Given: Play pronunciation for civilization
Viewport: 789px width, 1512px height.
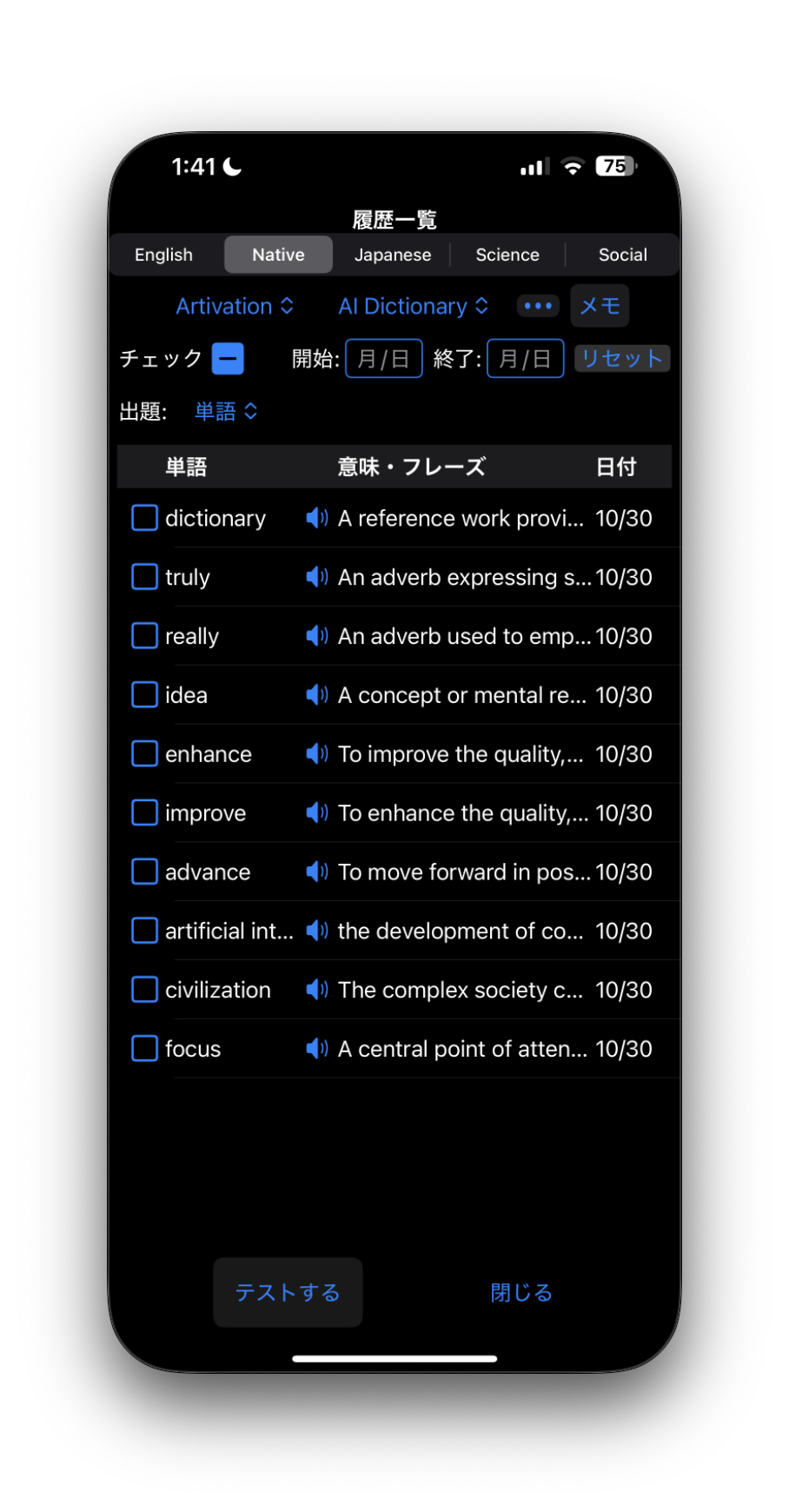Looking at the screenshot, I should point(316,990).
